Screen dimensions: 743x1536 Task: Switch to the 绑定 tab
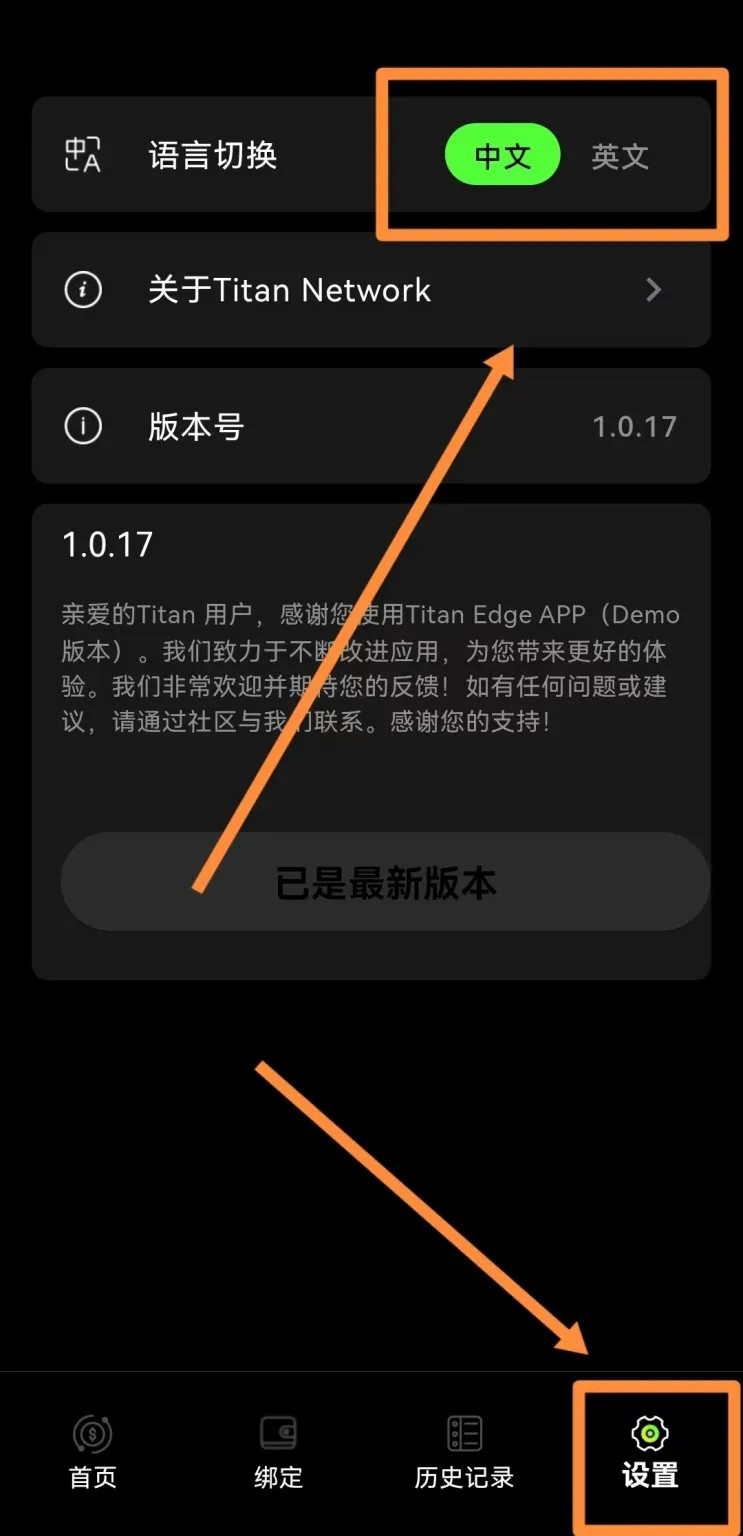[278, 1451]
